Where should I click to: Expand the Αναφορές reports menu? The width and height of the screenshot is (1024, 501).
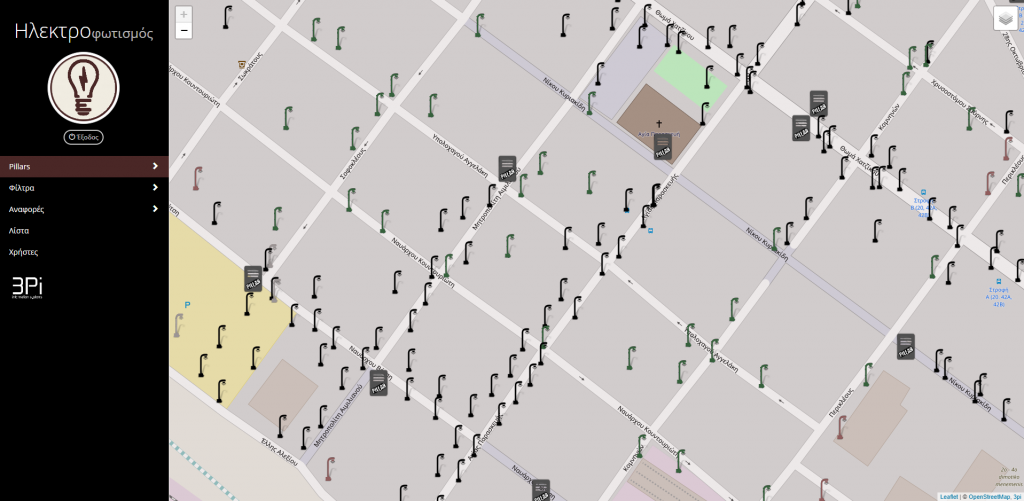point(84,209)
